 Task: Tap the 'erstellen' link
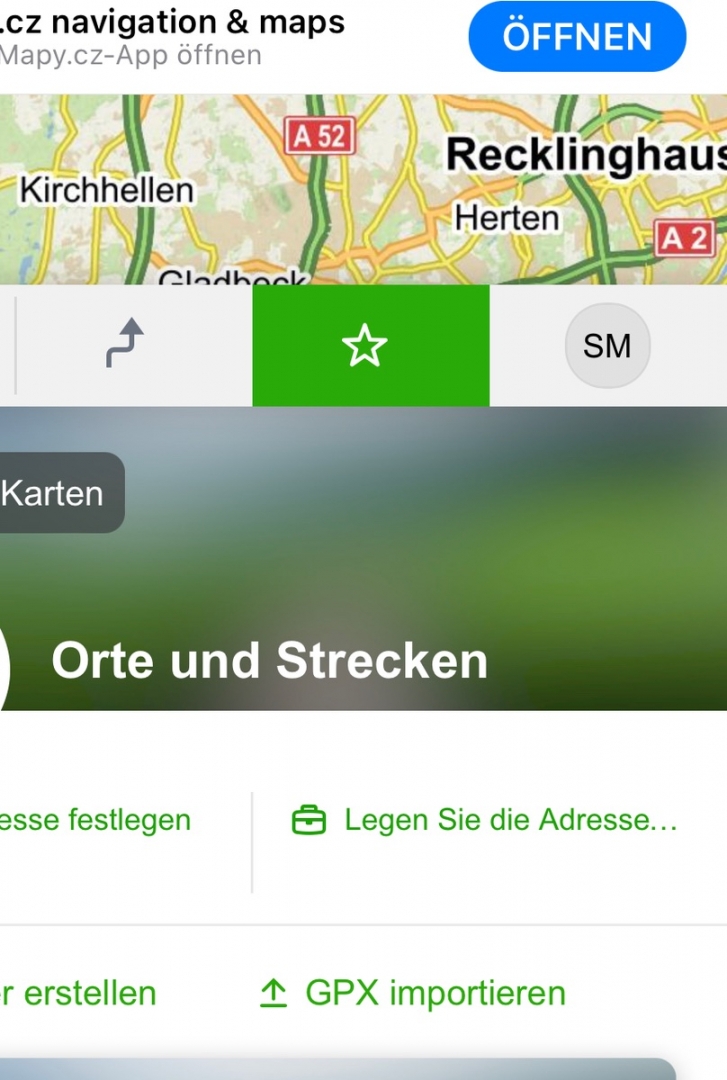[x=80, y=993]
